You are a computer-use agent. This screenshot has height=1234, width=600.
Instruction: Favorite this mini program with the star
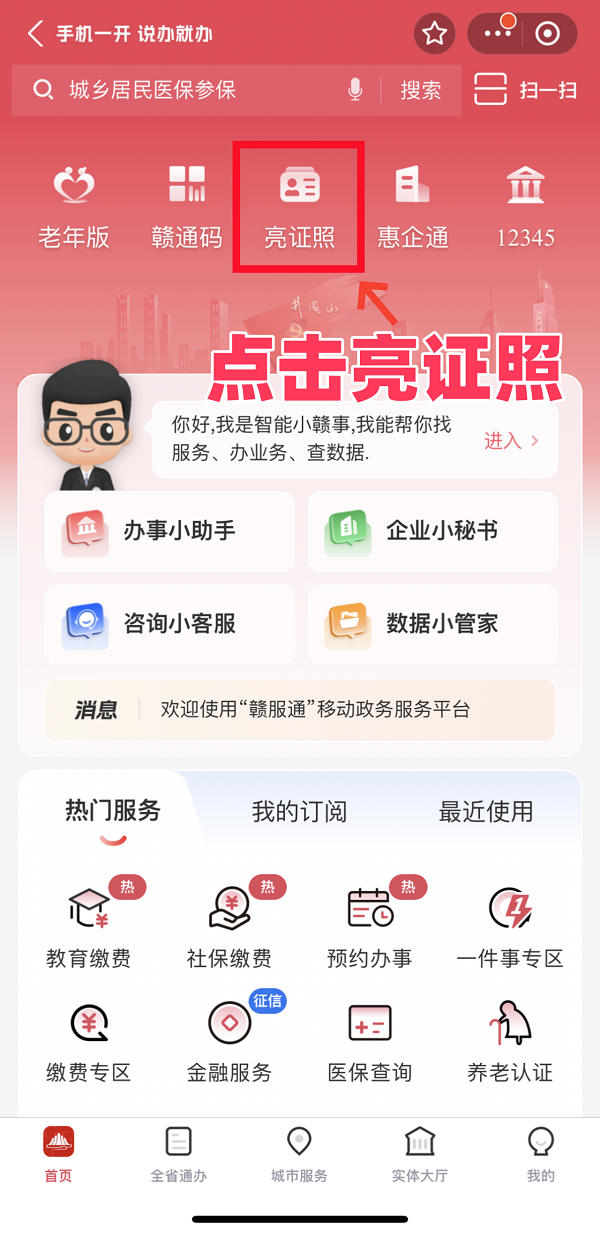tap(434, 34)
